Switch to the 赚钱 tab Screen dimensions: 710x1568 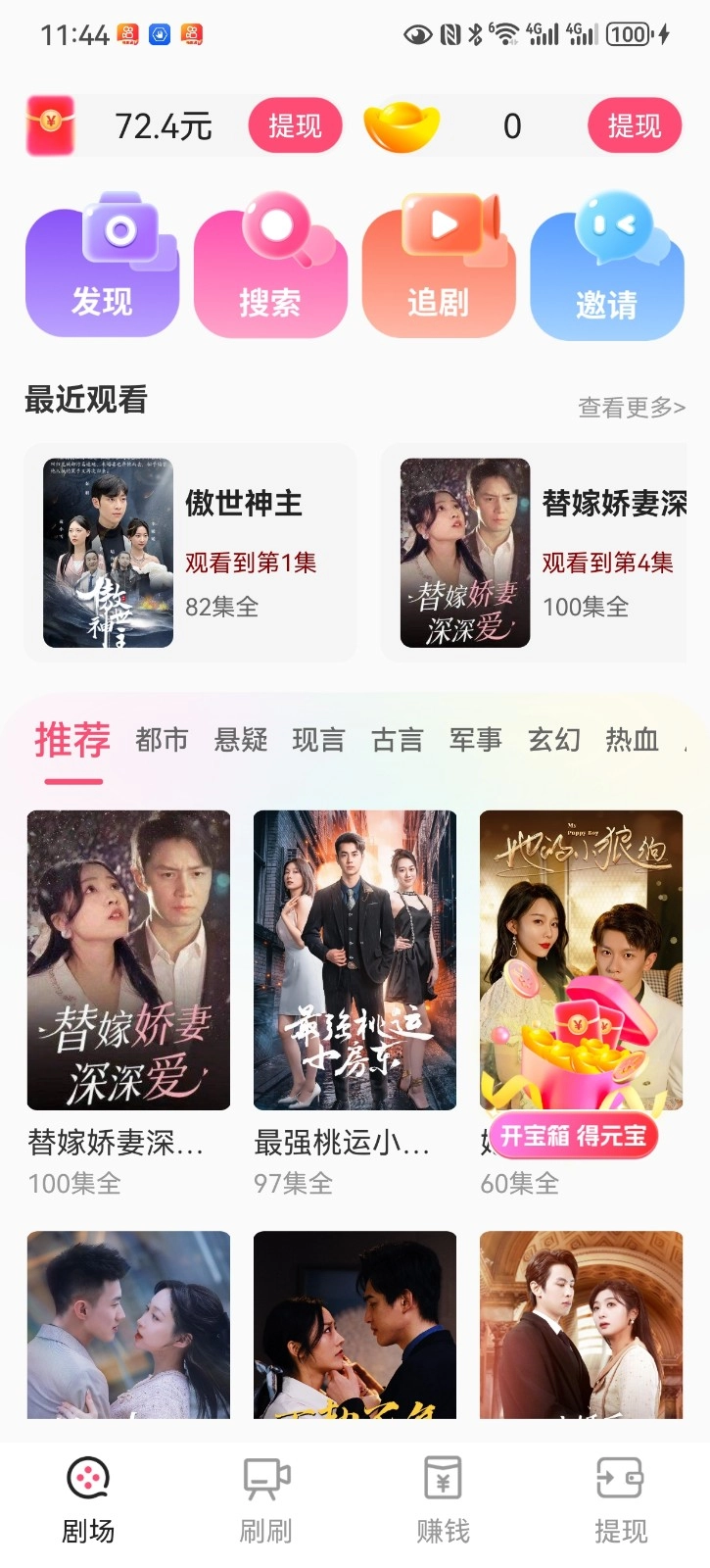443,1499
